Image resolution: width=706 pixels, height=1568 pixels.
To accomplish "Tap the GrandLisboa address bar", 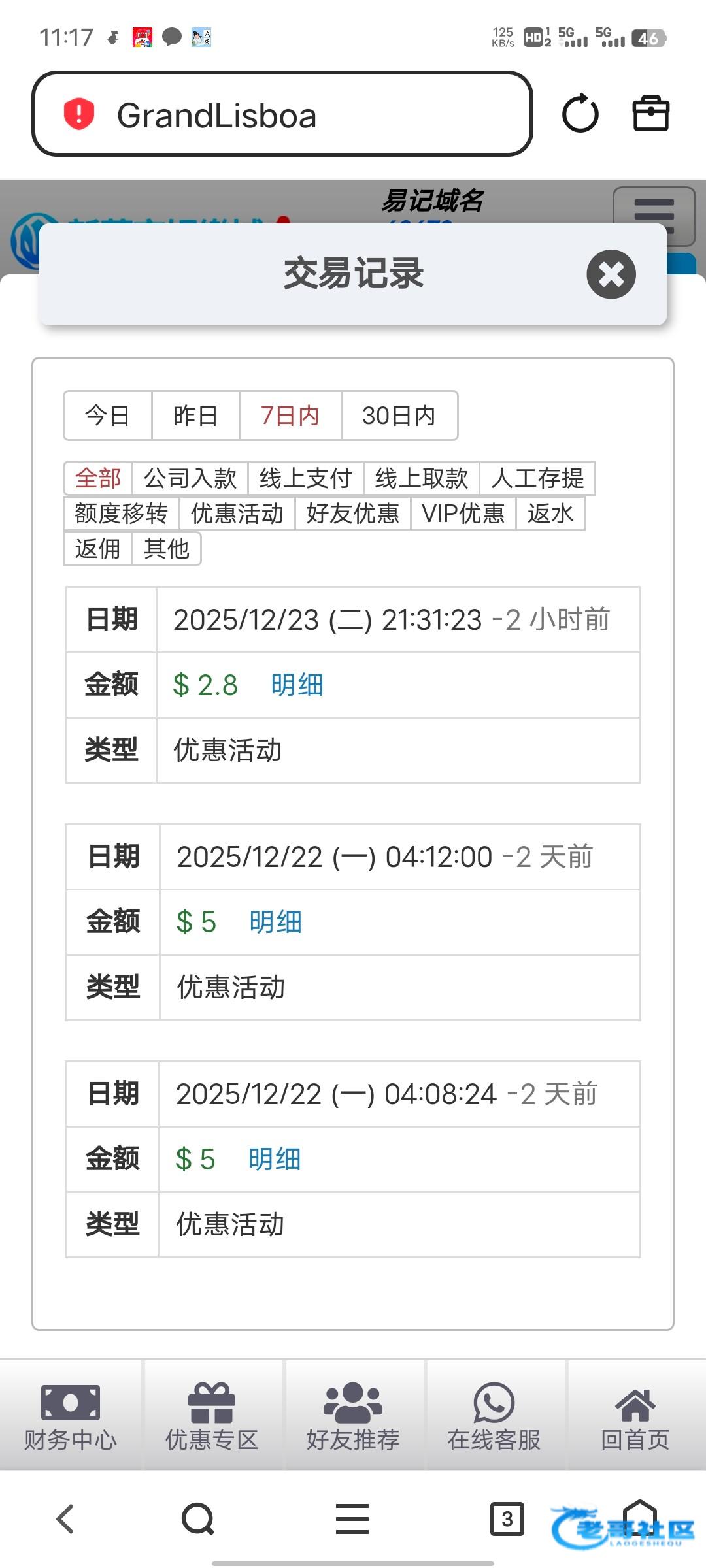I will point(282,114).
